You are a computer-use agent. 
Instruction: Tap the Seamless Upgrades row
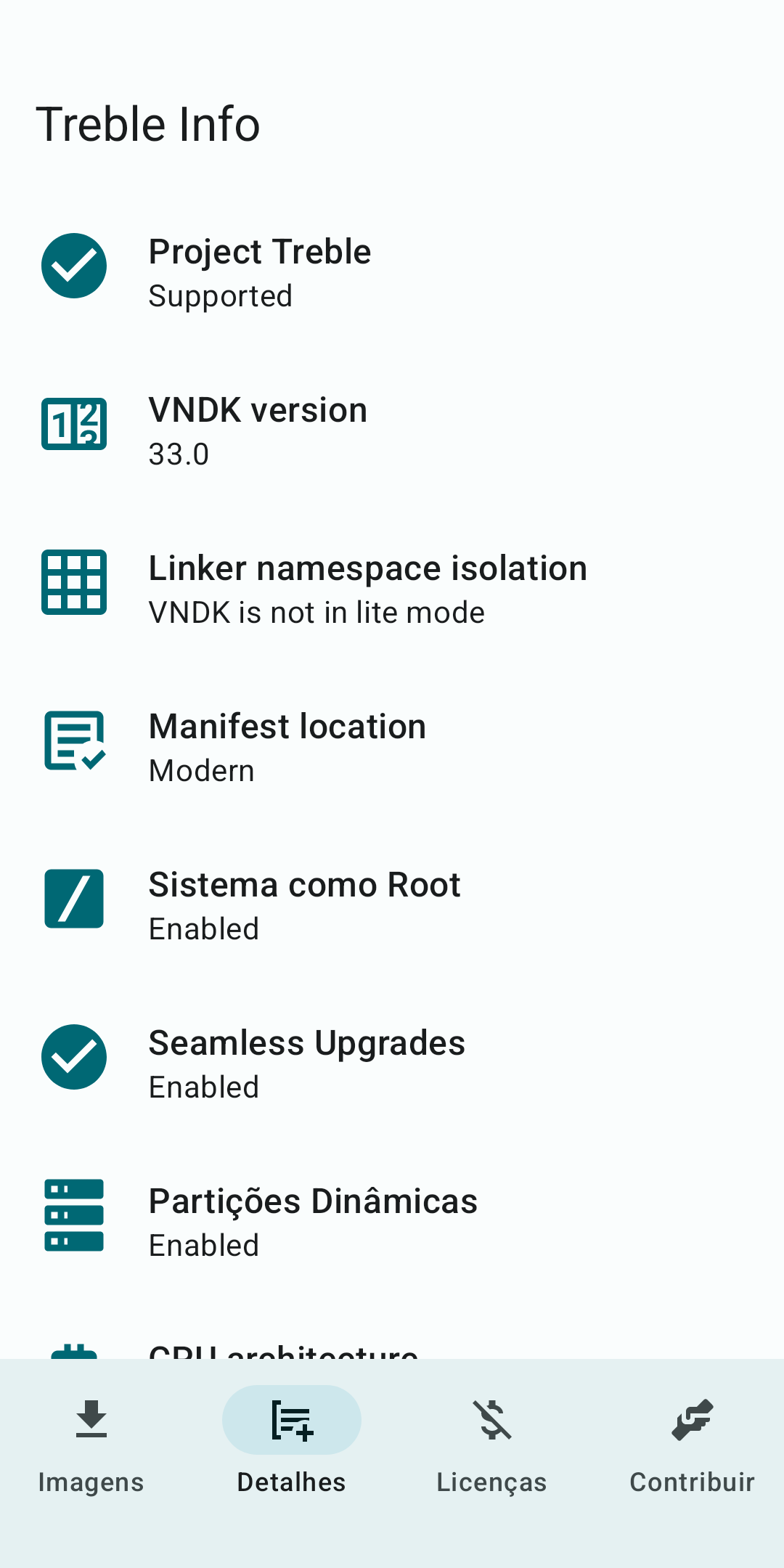coord(392,1063)
